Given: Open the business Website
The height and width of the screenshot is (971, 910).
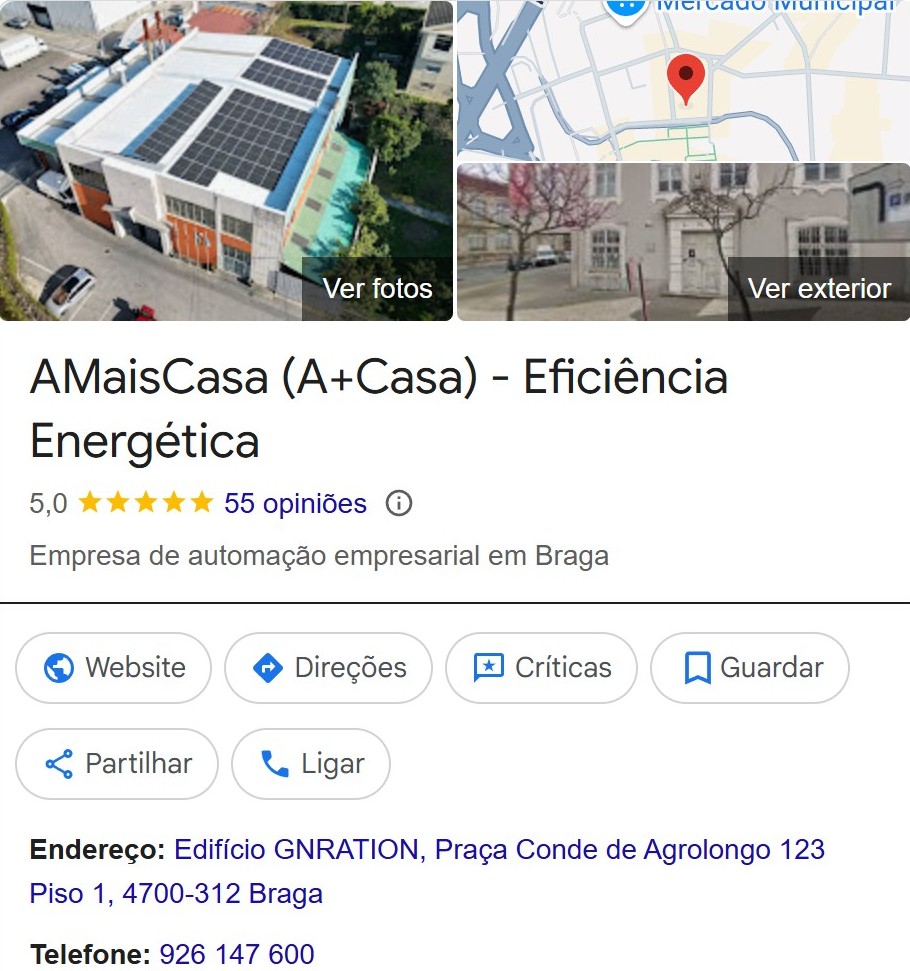Looking at the screenshot, I should (x=114, y=668).
